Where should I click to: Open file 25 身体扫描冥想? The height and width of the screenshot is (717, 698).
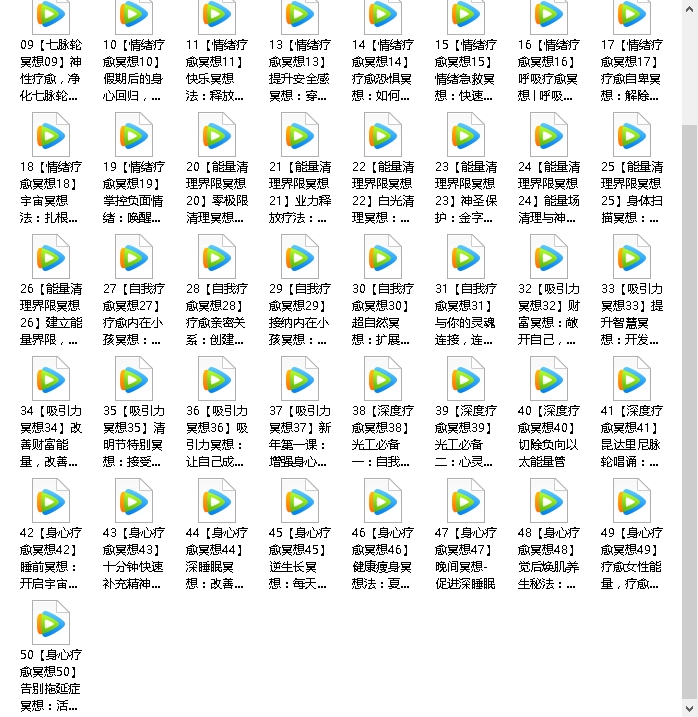(632, 134)
